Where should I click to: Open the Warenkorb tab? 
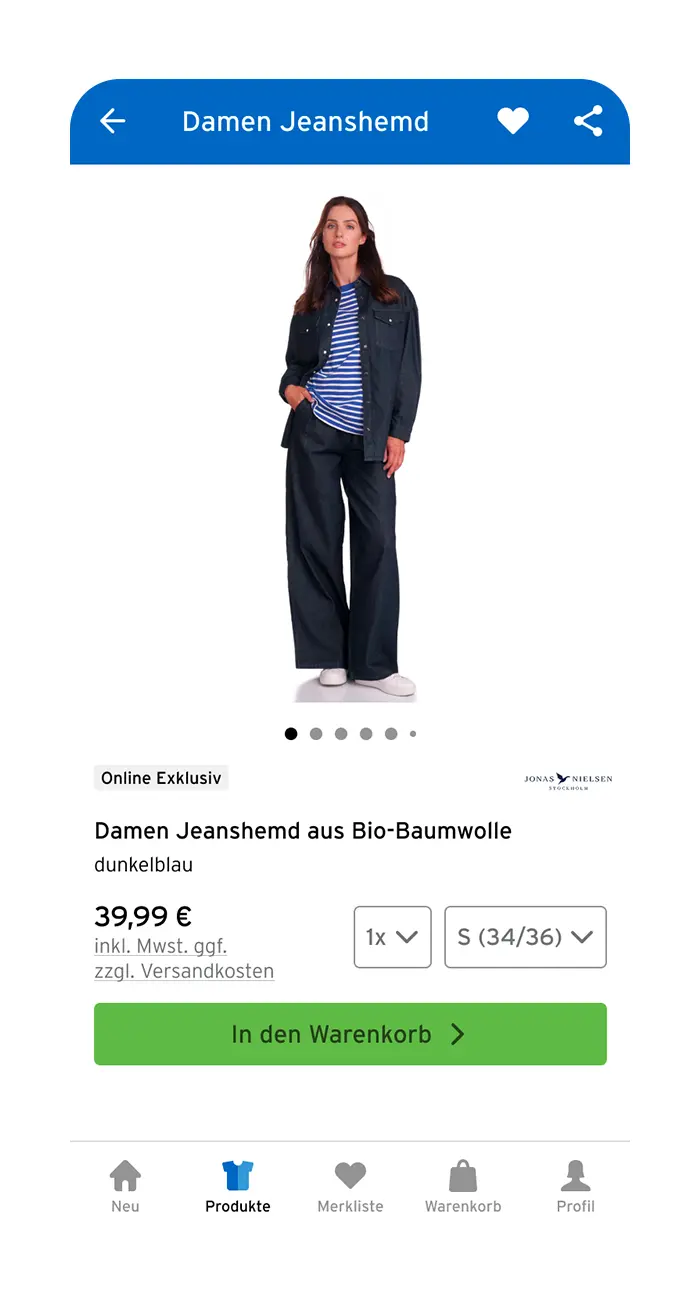(x=463, y=1187)
